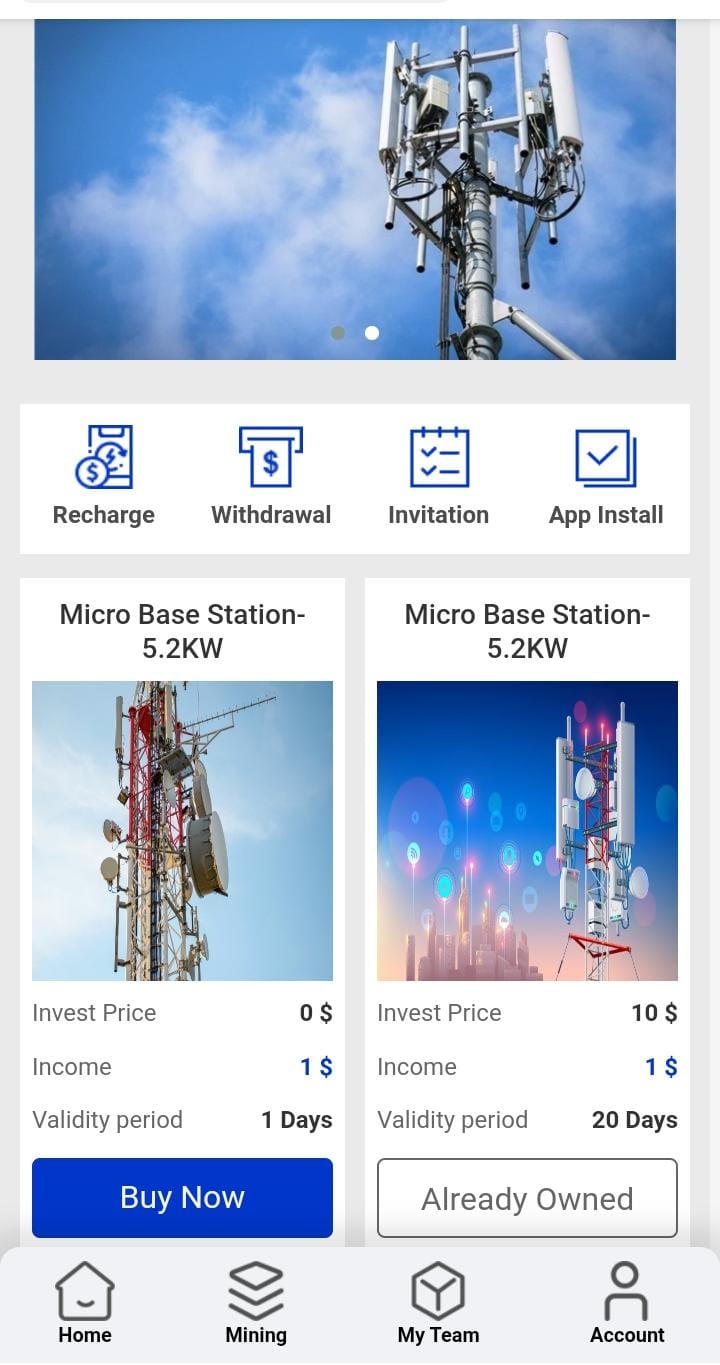Image resolution: width=720 pixels, height=1365 pixels.
Task: Tap the App Install shortcut
Action: point(606,476)
